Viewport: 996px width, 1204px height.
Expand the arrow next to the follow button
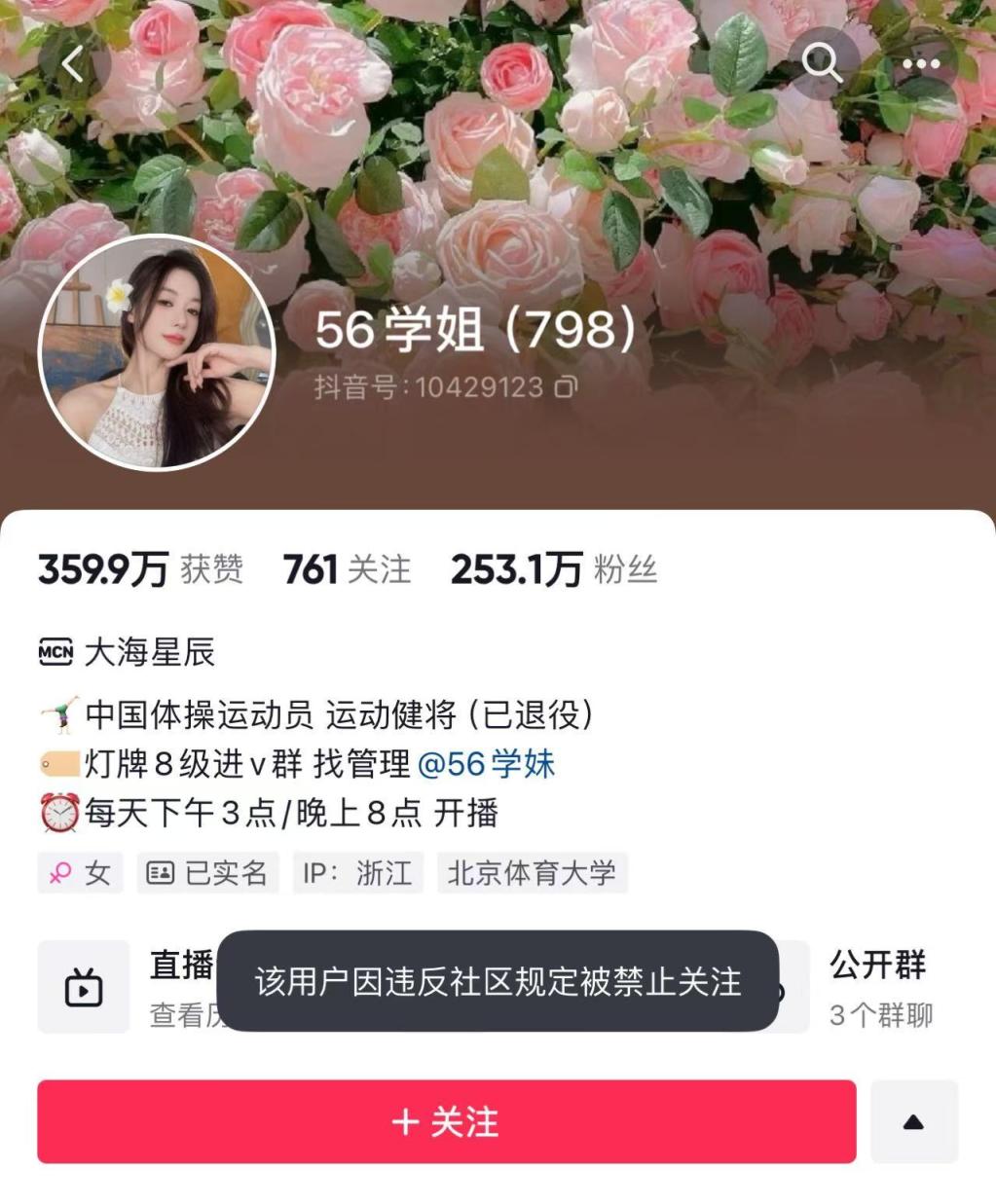913,1121
